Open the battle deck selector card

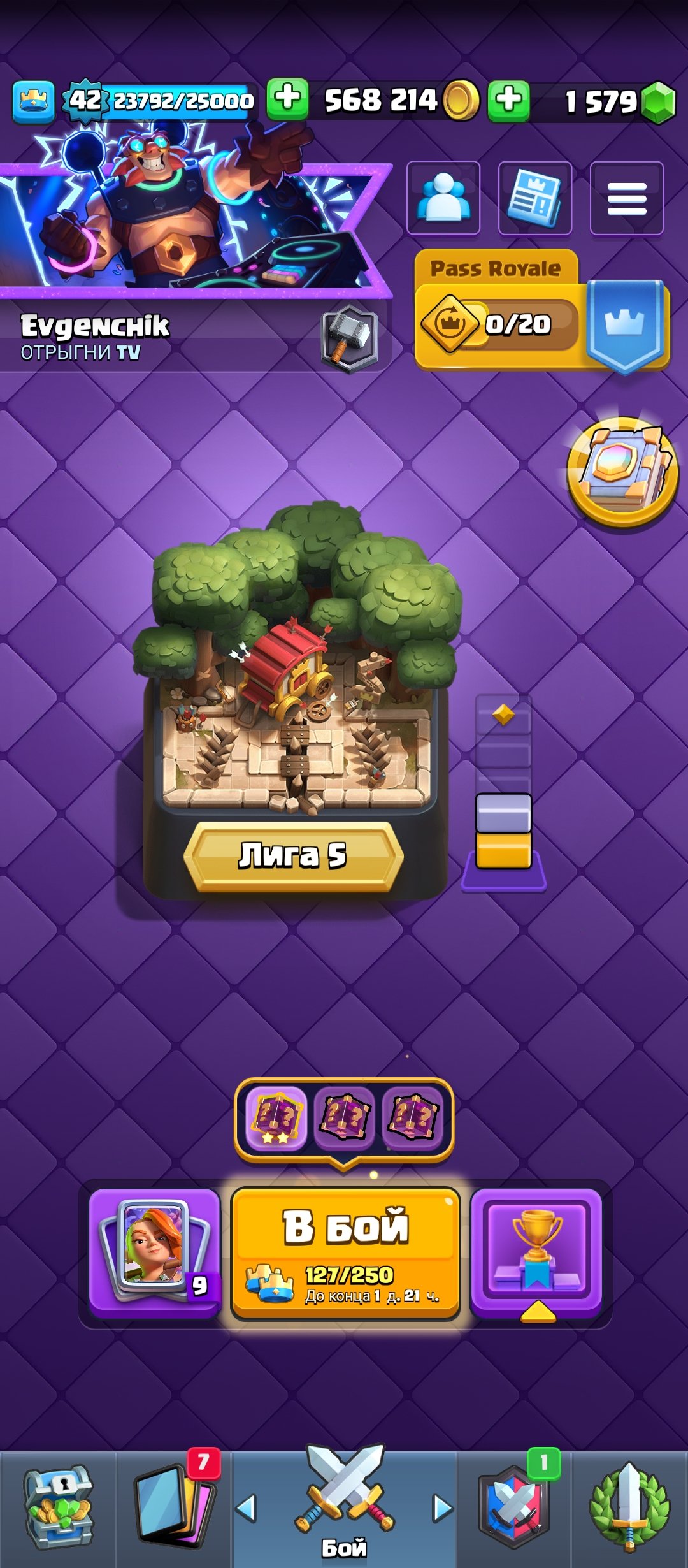tap(154, 1252)
